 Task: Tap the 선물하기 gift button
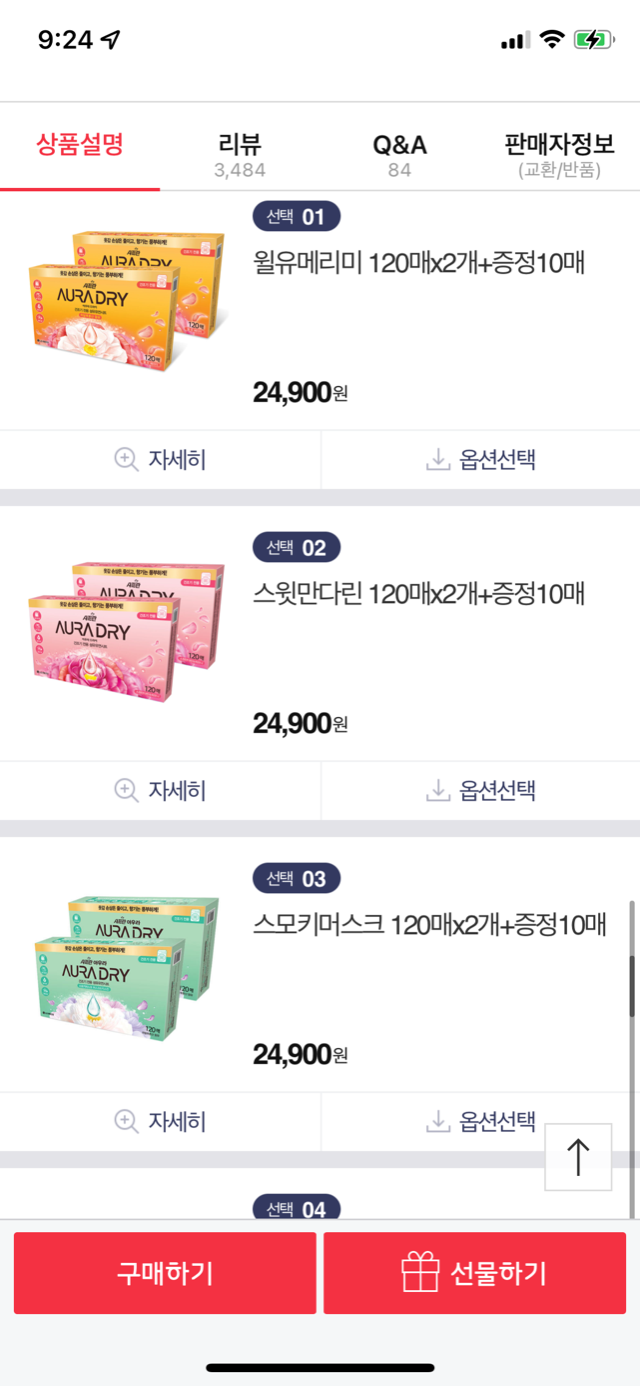coord(475,1273)
